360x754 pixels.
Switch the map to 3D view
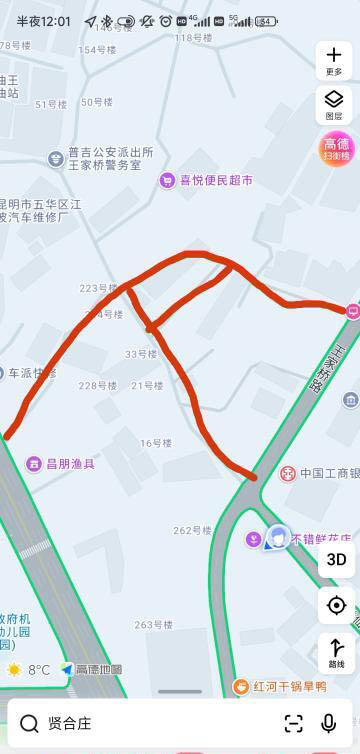click(336, 560)
